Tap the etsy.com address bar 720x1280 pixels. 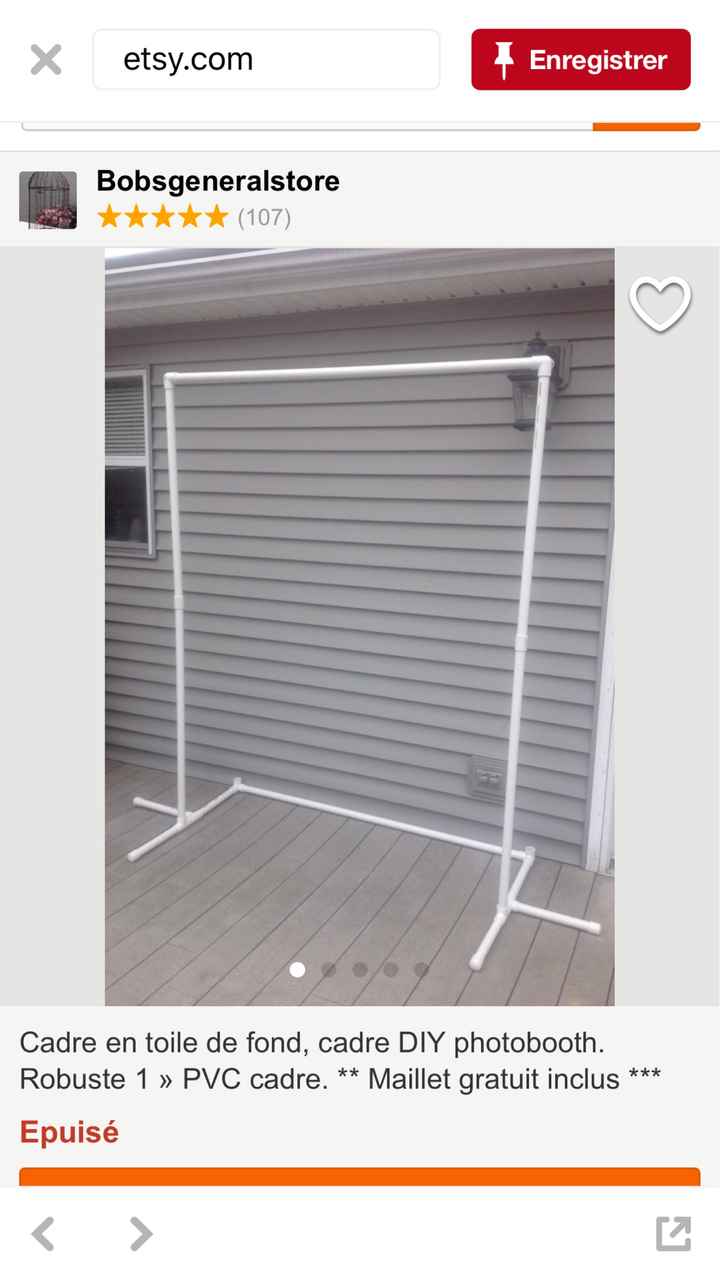coord(266,60)
